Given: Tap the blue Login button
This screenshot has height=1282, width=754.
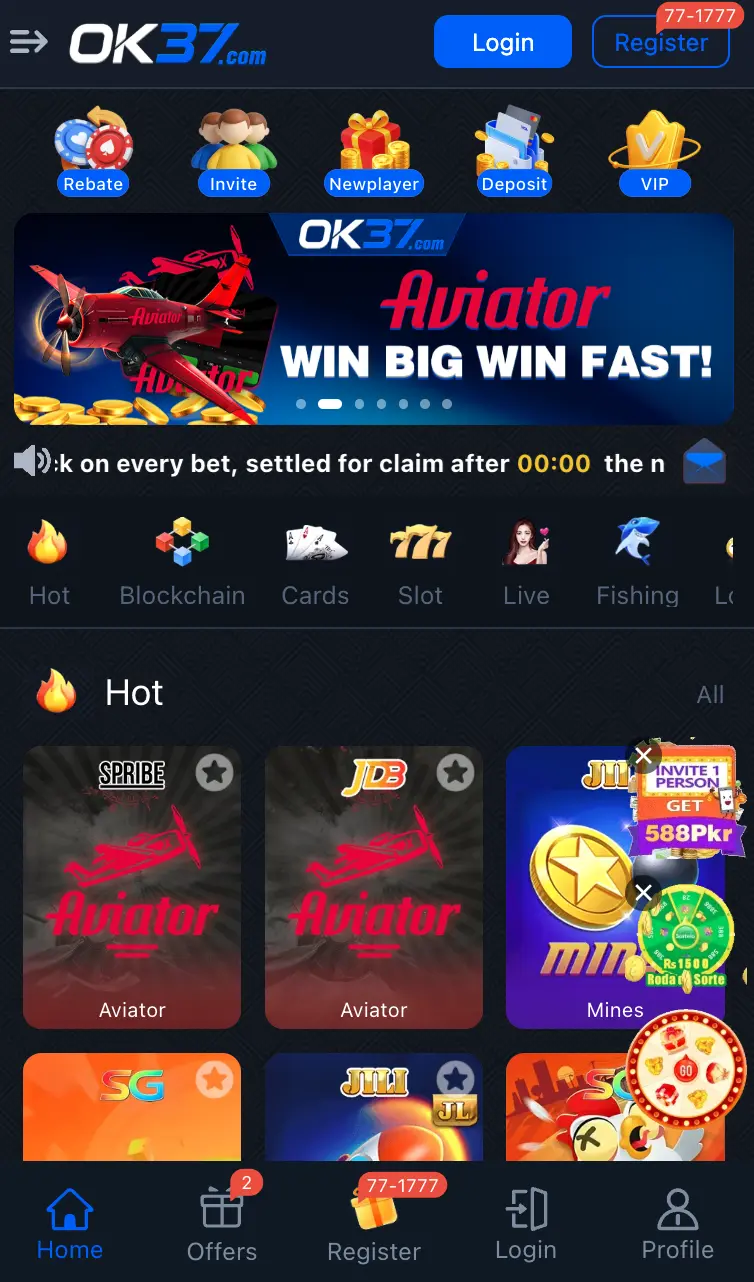Looking at the screenshot, I should pyautogui.click(x=503, y=42).
